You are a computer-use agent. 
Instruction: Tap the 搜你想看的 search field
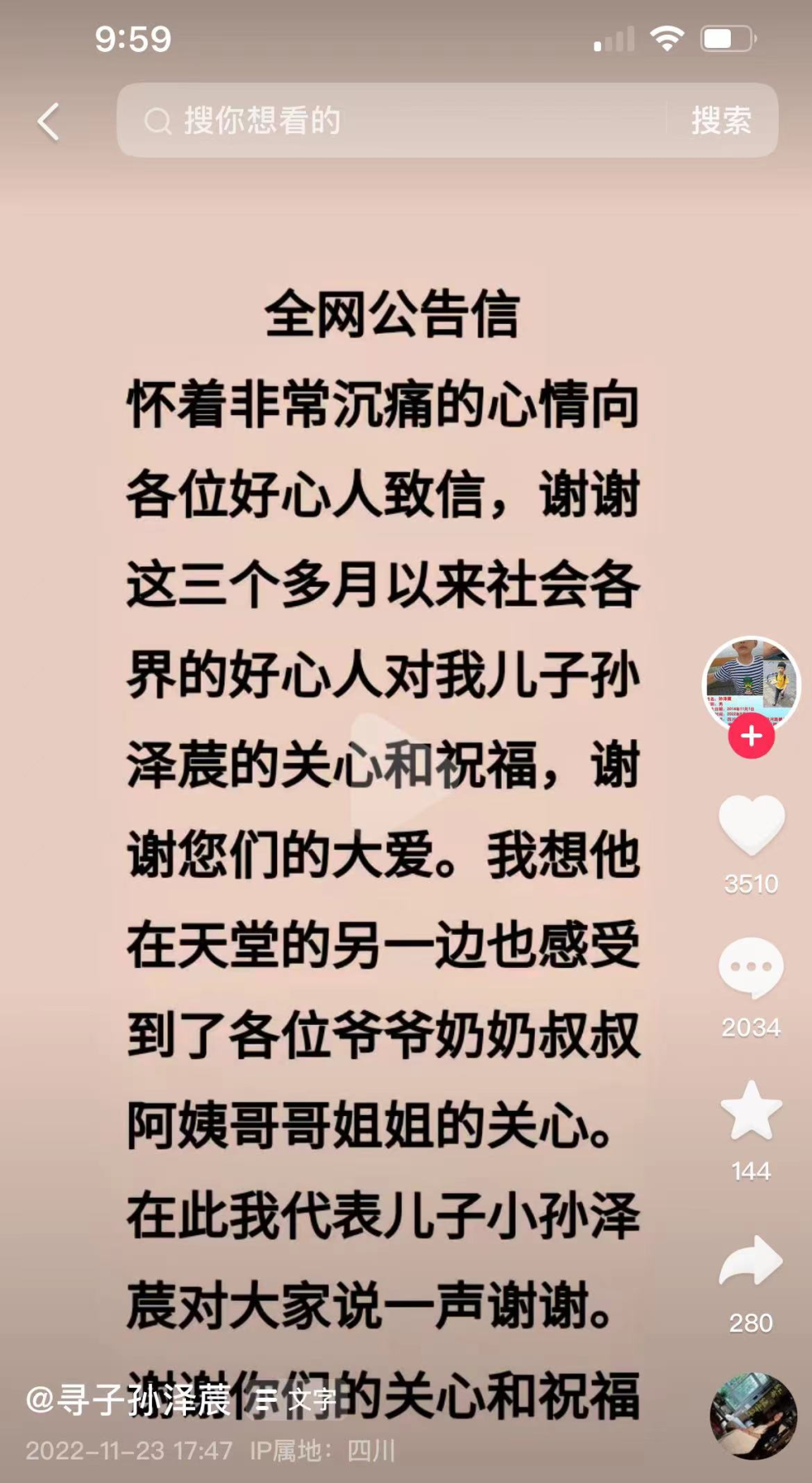pyautogui.click(x=390, y=121)
